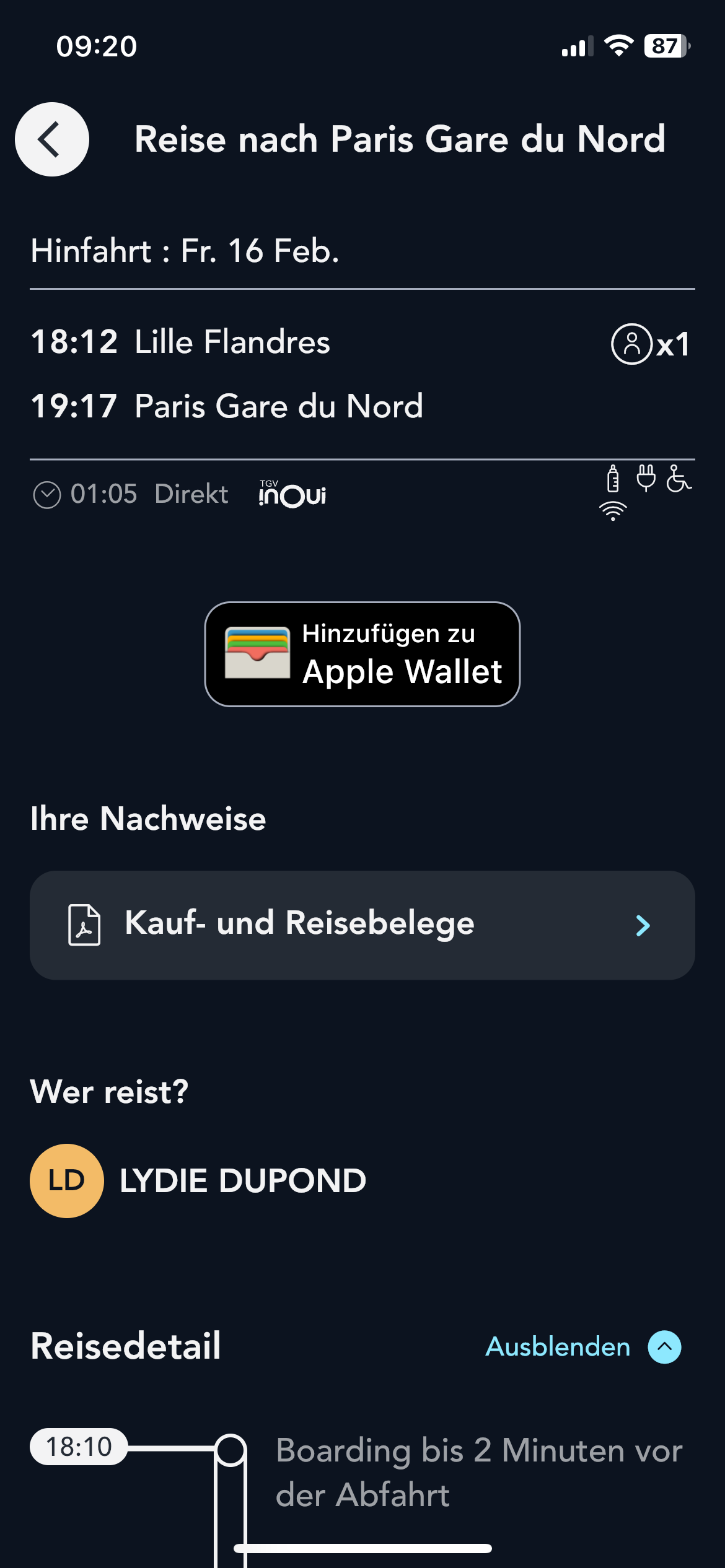
Task: Select the Hinfahrt: Fr. 16 Feb. header
Action: click(185, 250)
